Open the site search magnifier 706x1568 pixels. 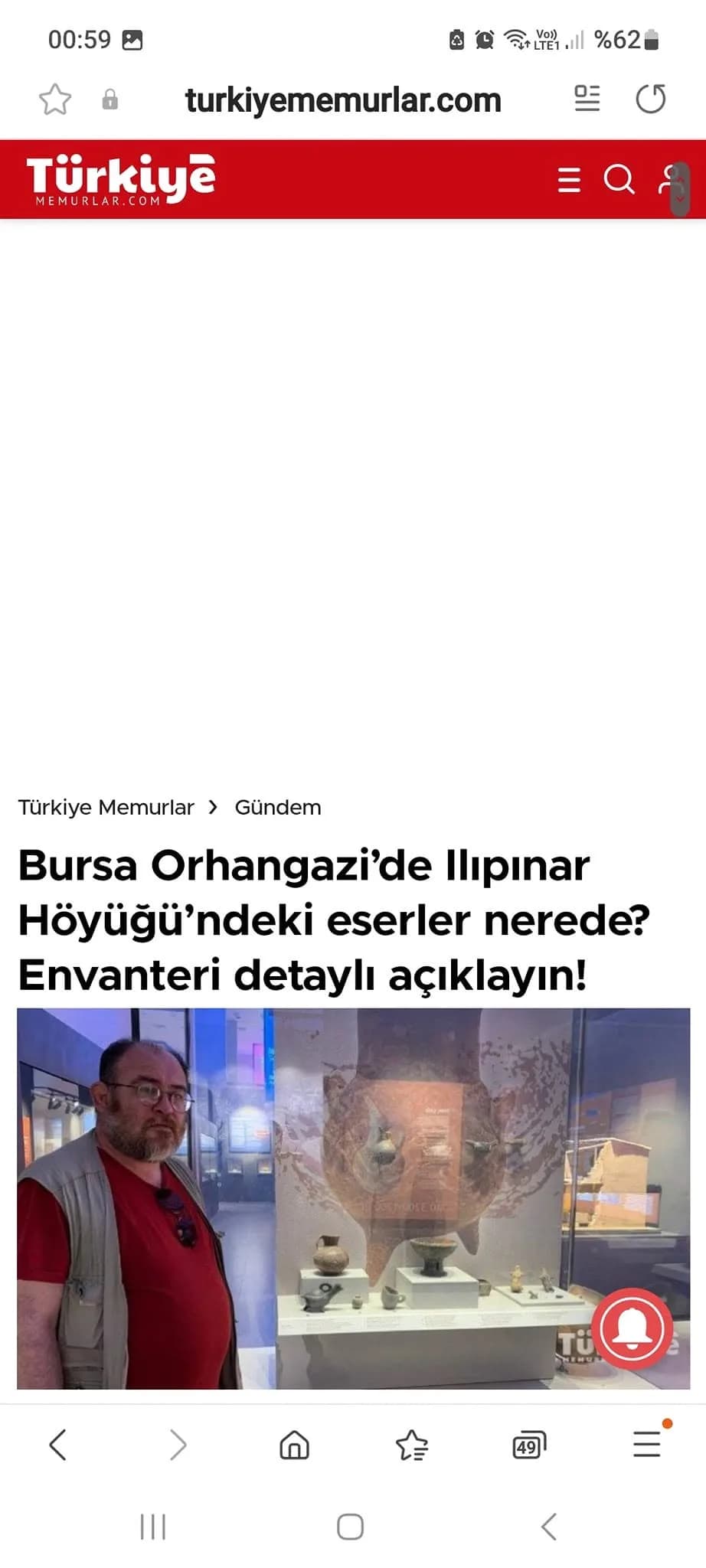point(619,180)
